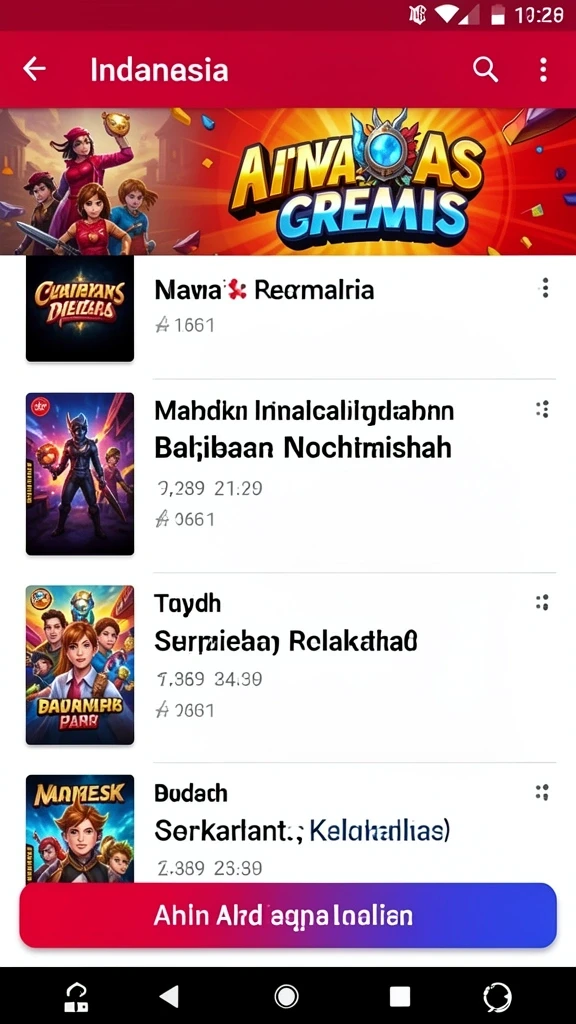This screenshot has height=1024, width=576.
Task: Open more options for the Budach item
Action: pos(542,792)
